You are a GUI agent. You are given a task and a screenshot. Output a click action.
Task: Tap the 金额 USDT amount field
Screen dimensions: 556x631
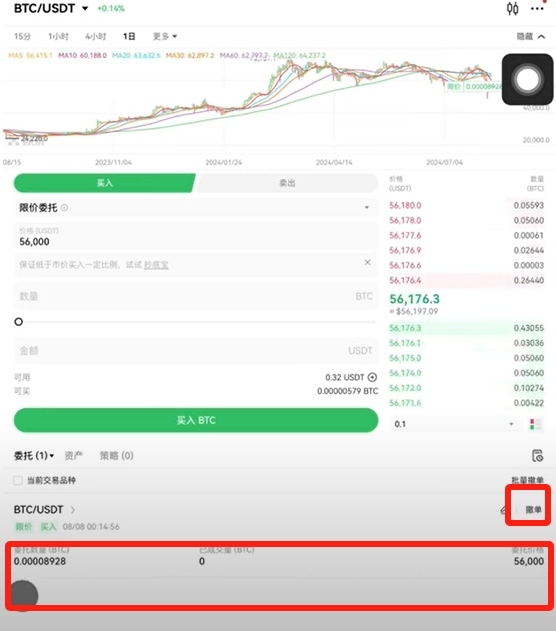pyautogui.click(x=196, y=351)
